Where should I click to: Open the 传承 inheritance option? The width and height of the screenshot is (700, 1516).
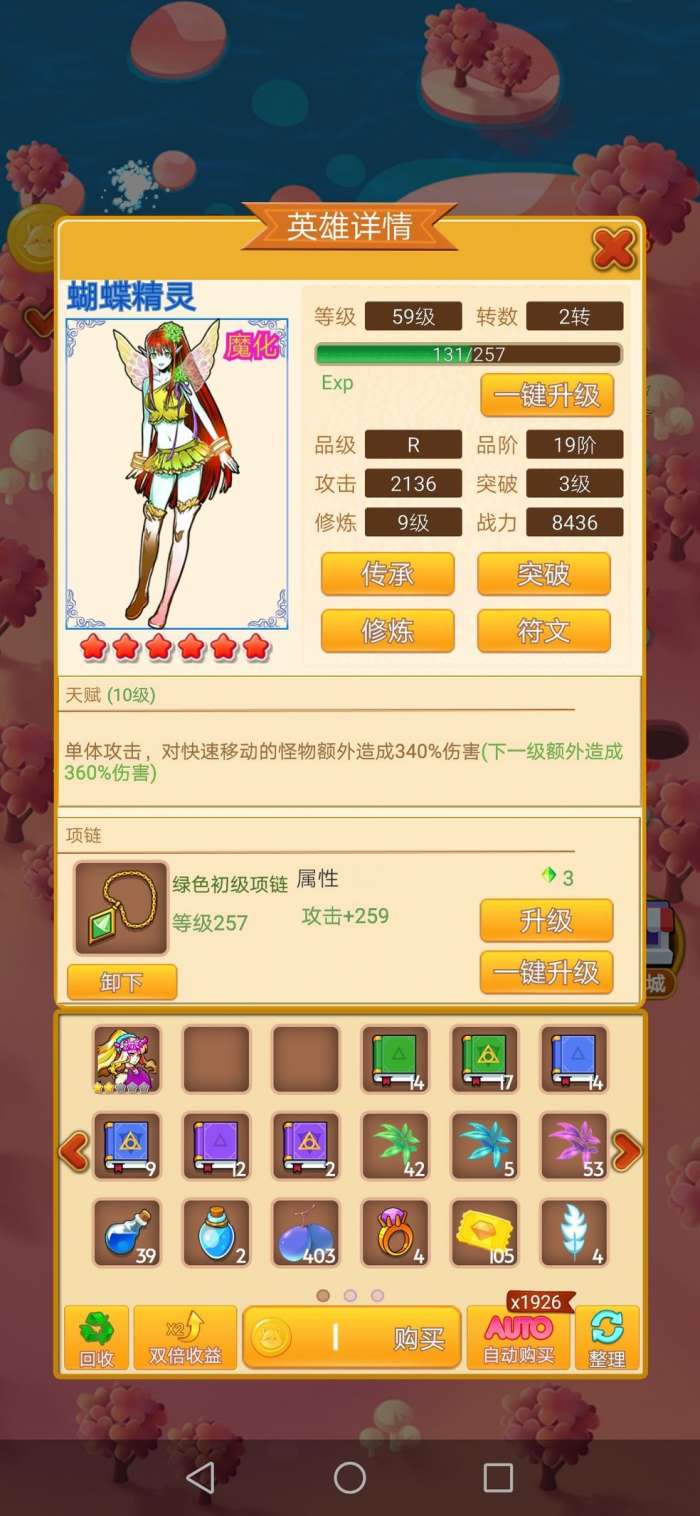tap(387, 574)
